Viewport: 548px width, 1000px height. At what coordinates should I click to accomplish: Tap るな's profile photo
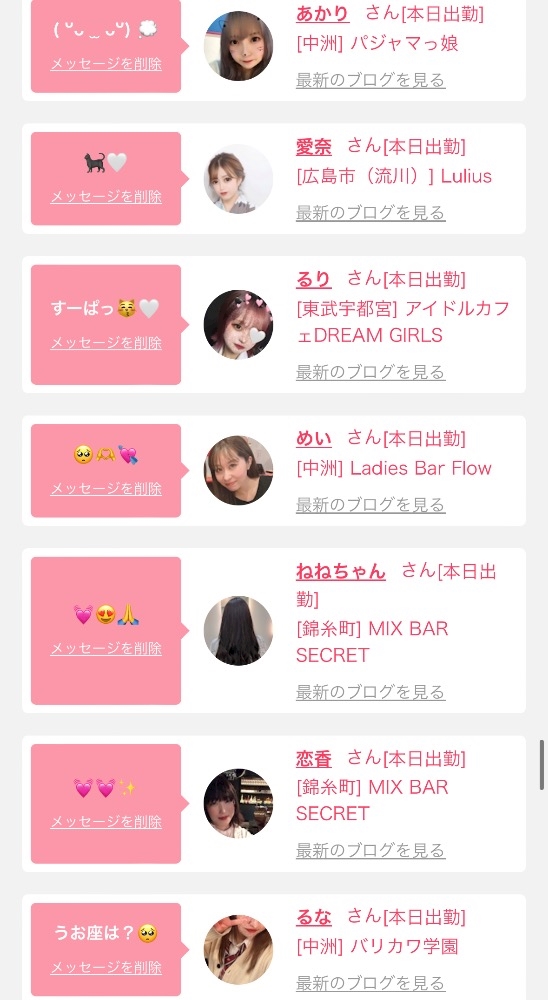238,950
